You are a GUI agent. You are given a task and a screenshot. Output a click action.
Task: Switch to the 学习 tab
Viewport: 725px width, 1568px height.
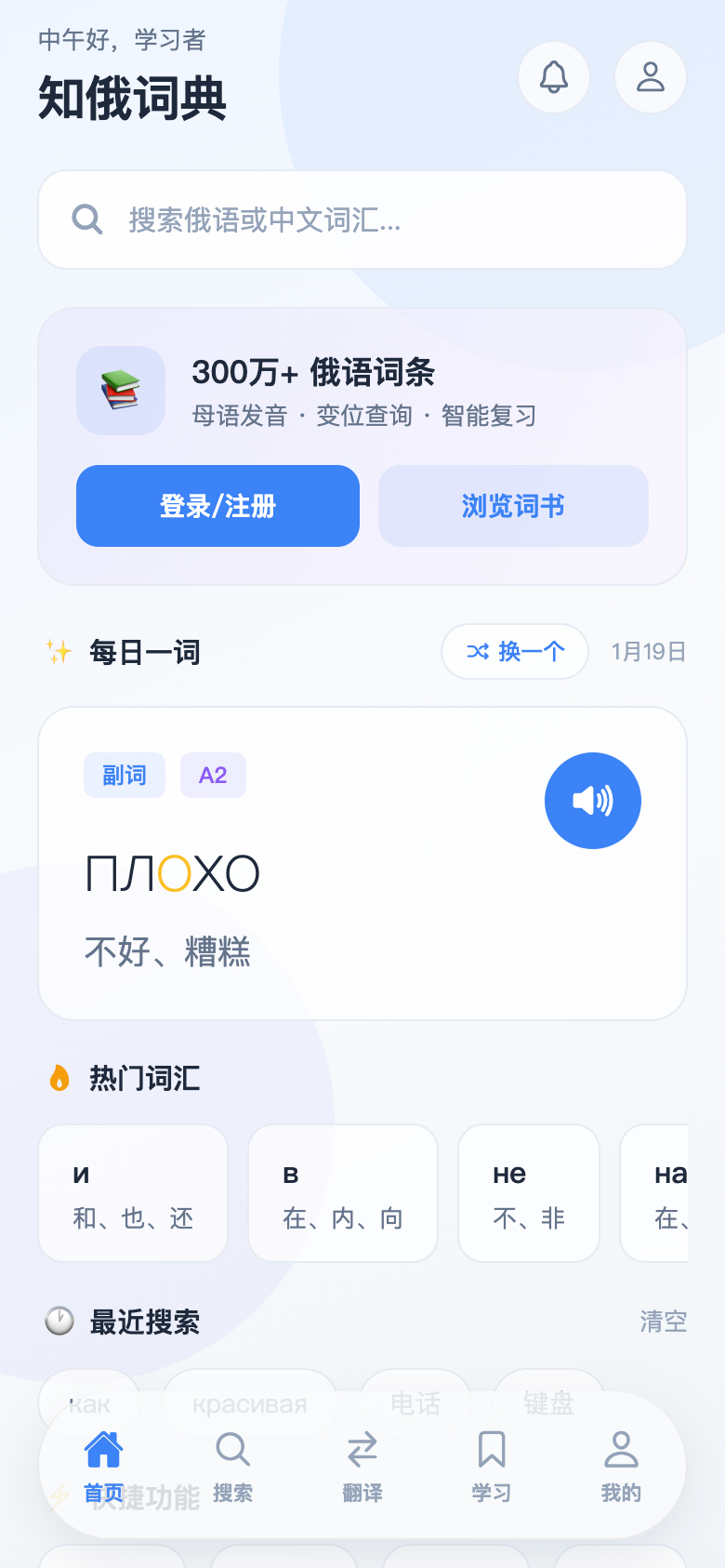point(492,1467)
